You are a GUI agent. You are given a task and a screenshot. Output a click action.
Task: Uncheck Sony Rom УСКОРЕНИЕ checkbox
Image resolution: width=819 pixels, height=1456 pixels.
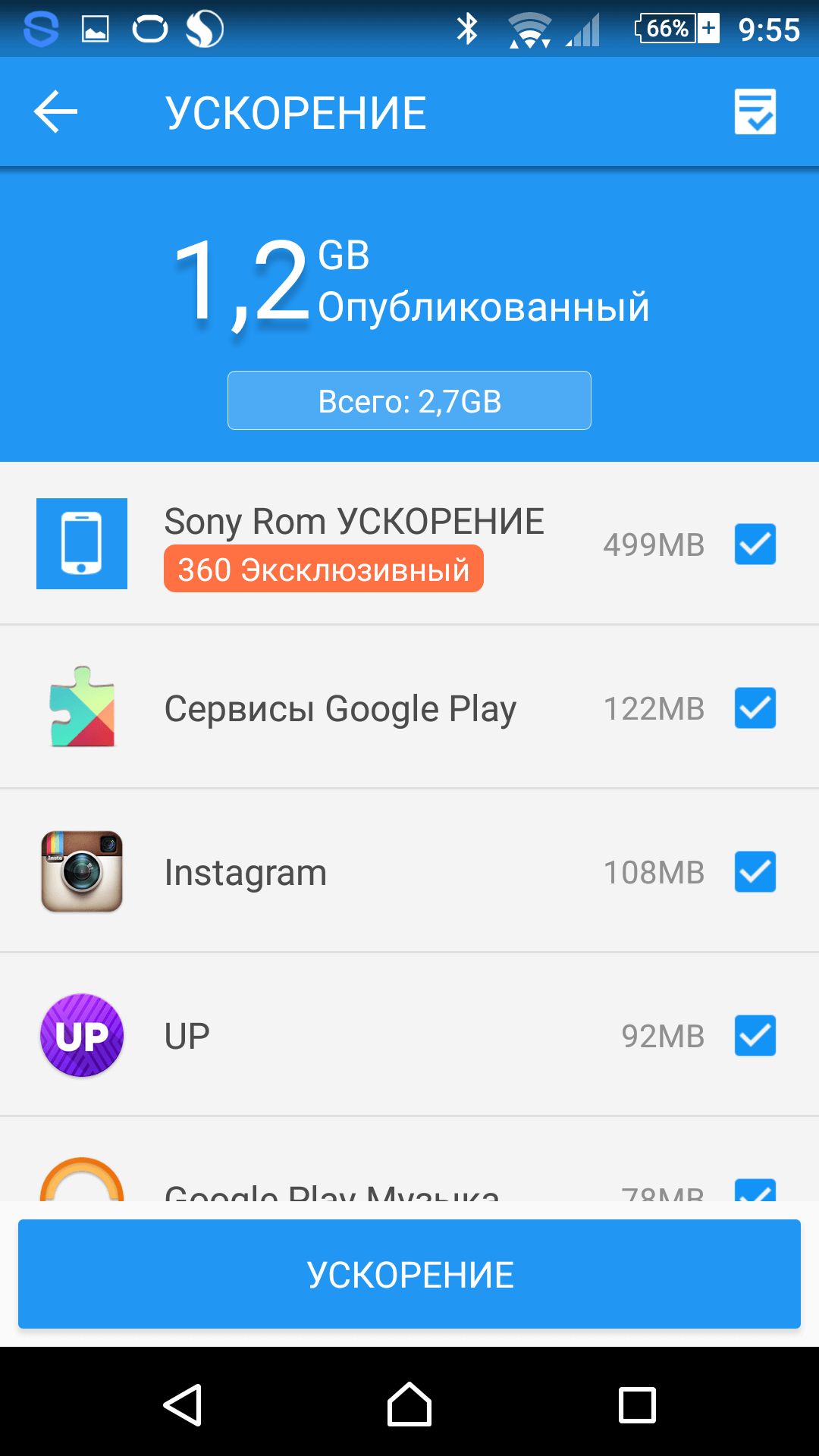pos(755,544)
